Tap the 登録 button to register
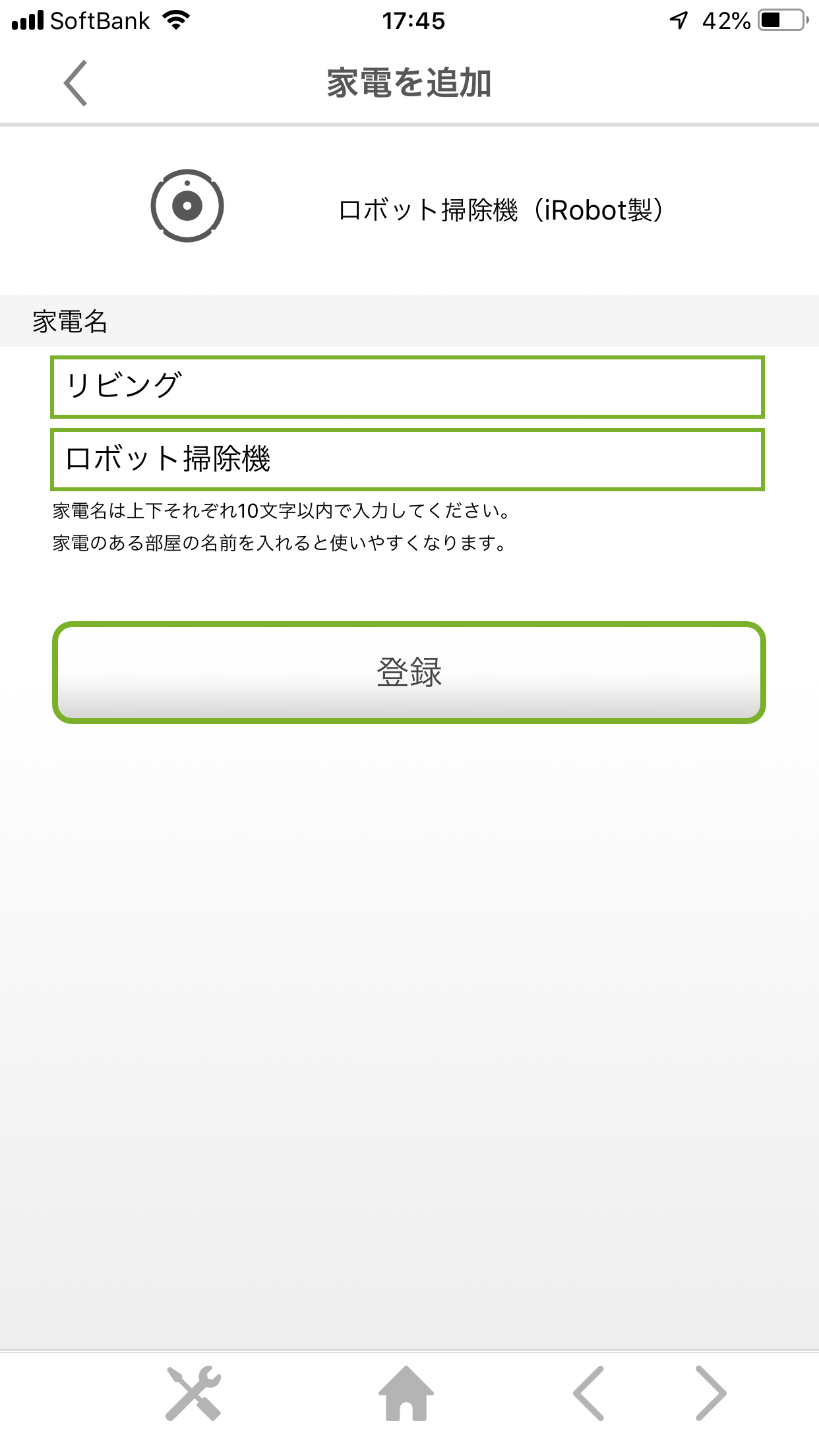 [x=409, y=673]
